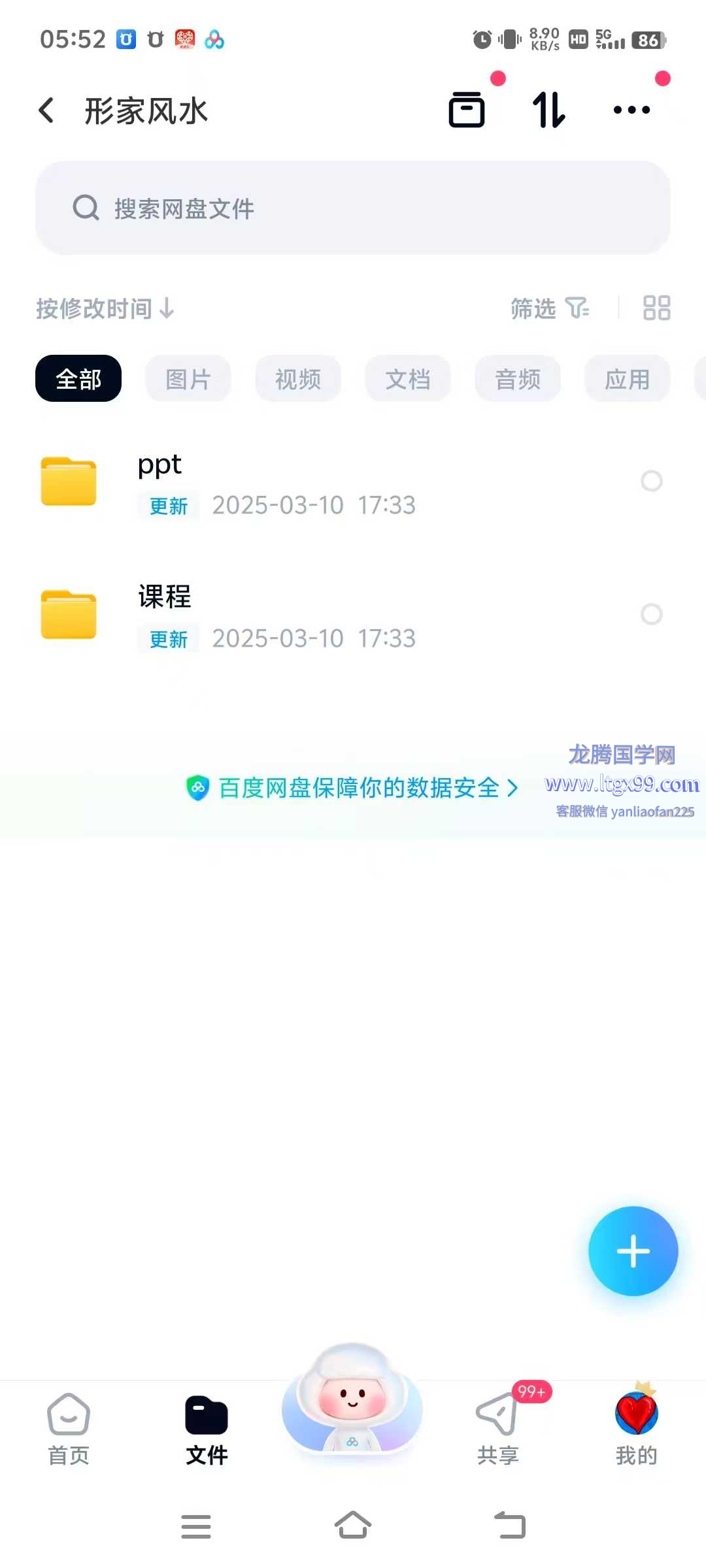Go back from 形家风水 folder
The width and height of the screenshot is (706, 1568).
point(46,110)
